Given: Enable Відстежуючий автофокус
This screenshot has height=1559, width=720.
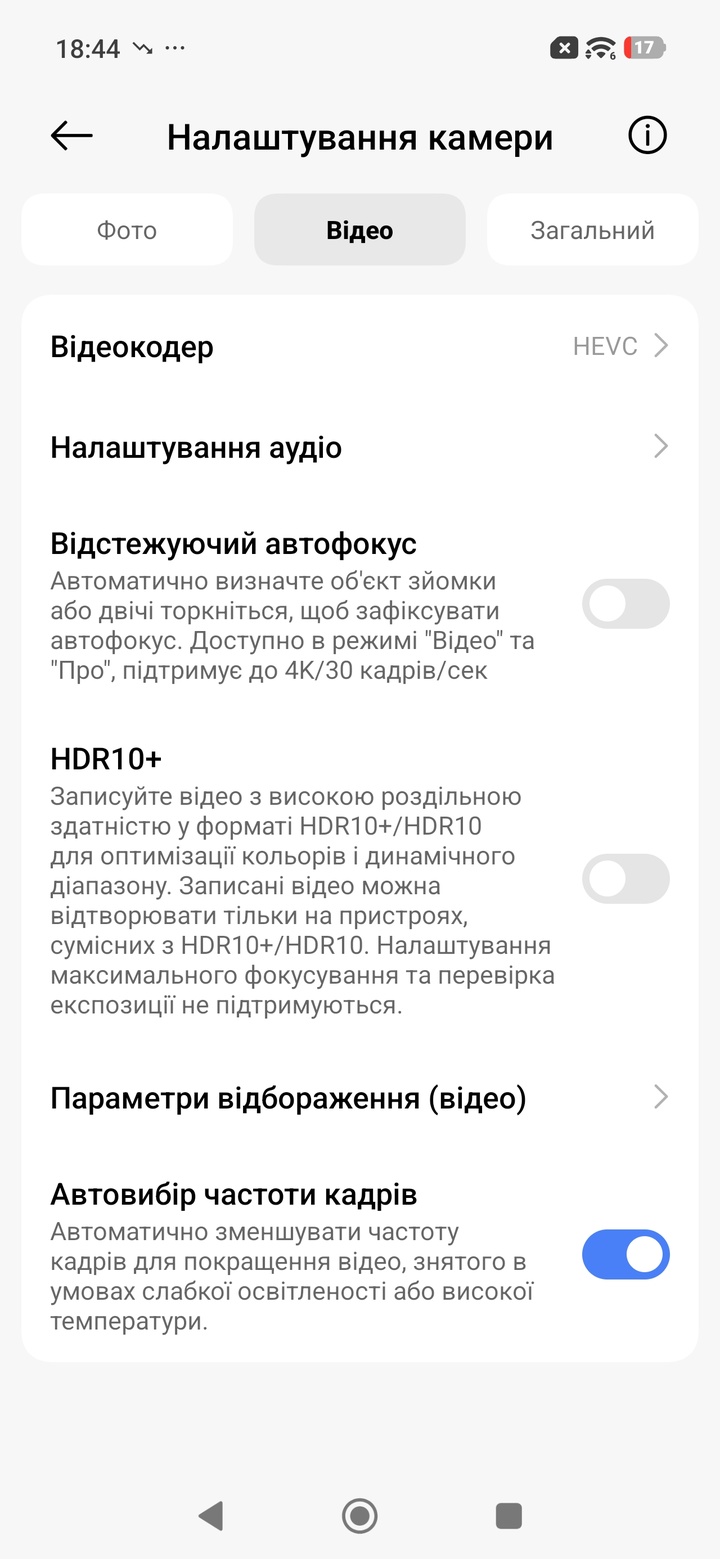Looking at the screenshot, I should click(x=625, y=604).
